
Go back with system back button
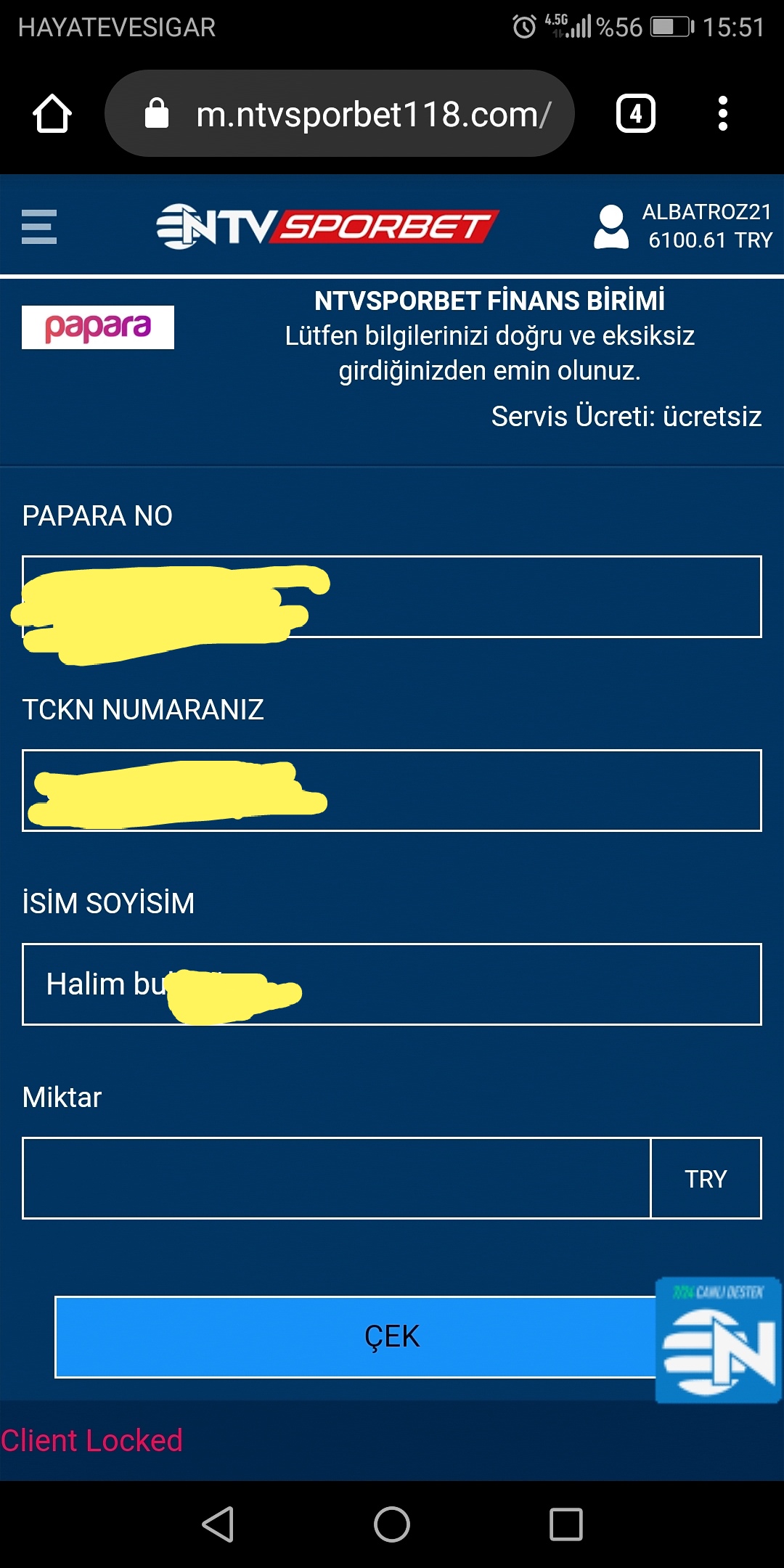tap(218, 1524)
